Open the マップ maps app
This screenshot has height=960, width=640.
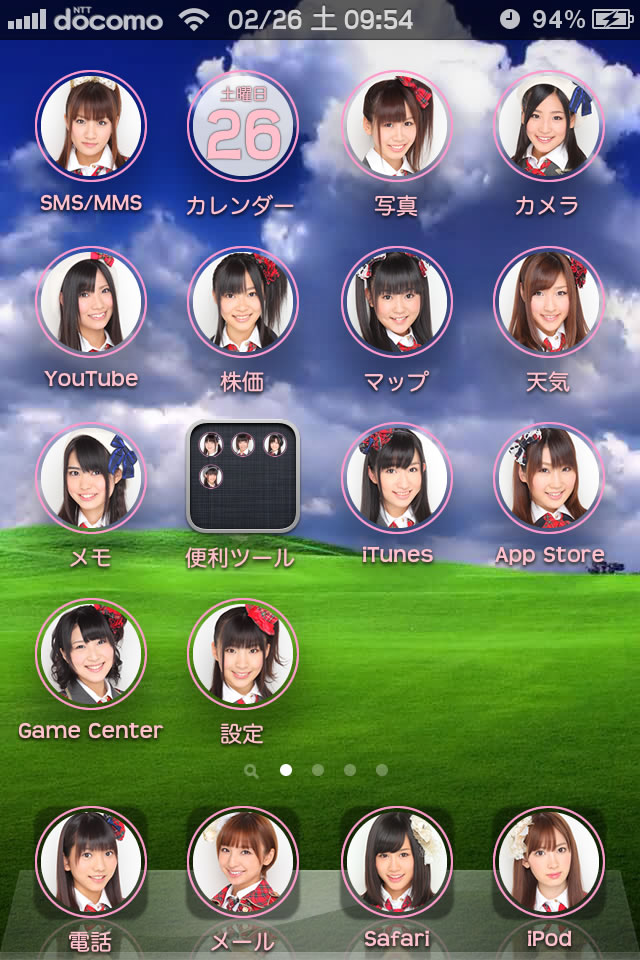397,302
